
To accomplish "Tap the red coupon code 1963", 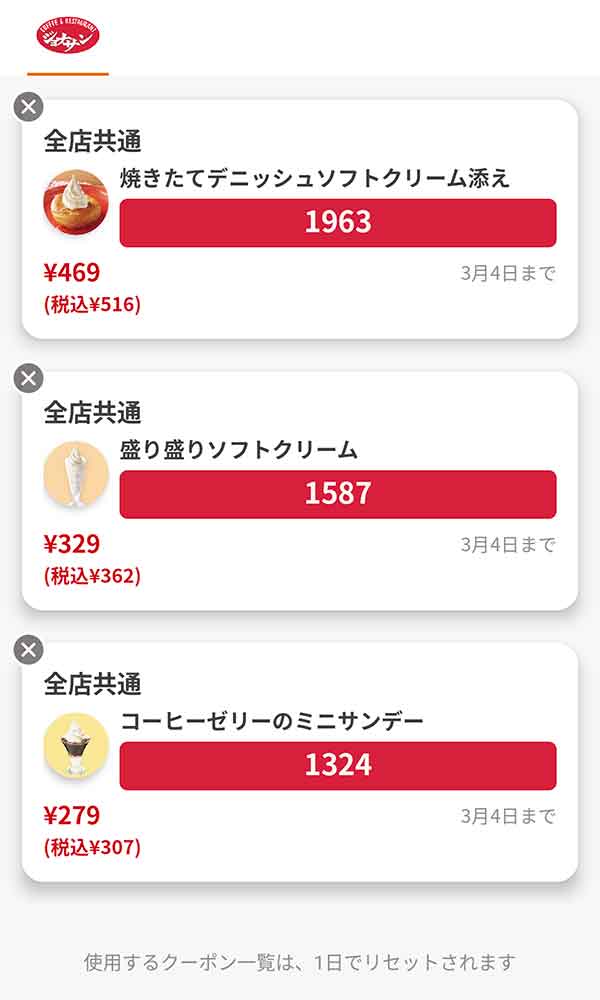I will tap(338, 222).
